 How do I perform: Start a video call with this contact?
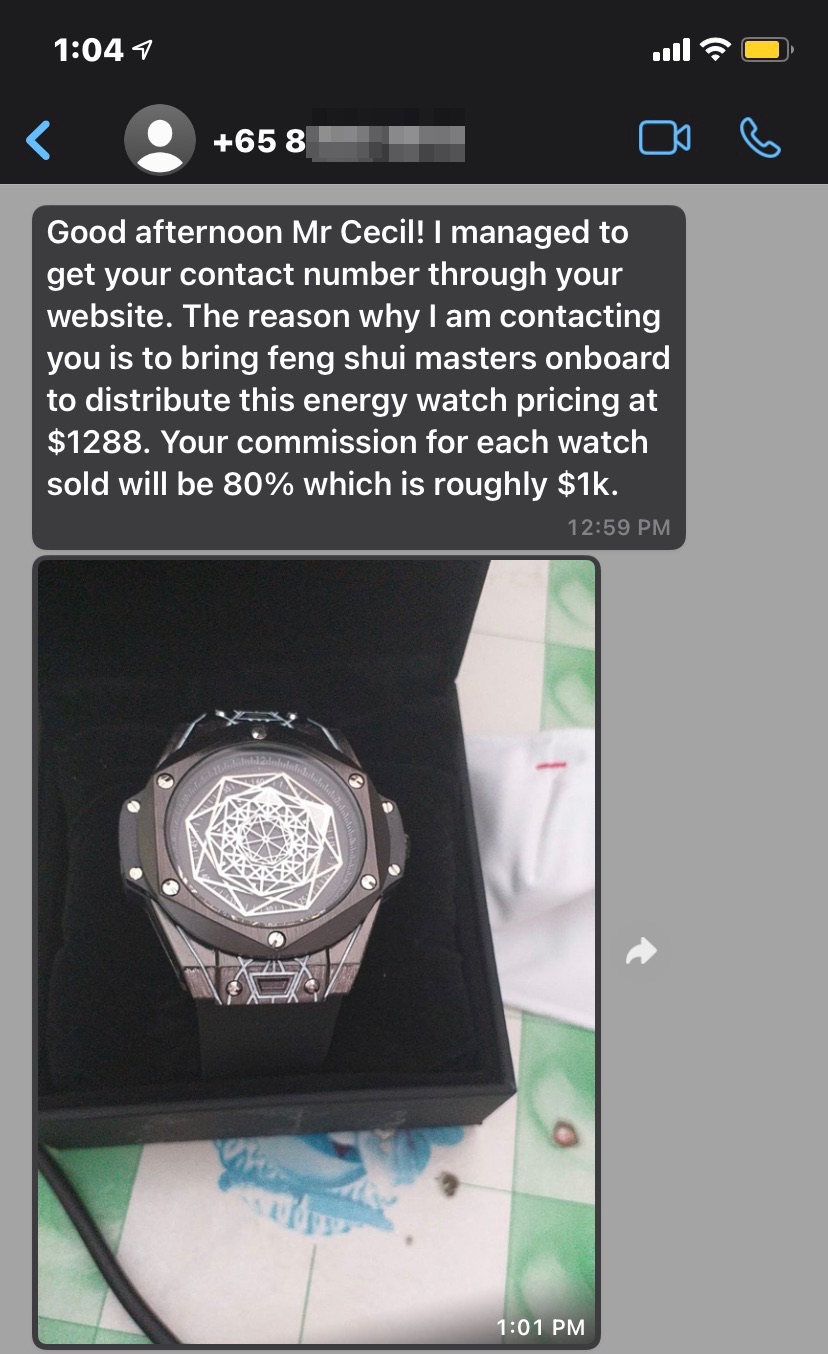click(x=664, y=139)
